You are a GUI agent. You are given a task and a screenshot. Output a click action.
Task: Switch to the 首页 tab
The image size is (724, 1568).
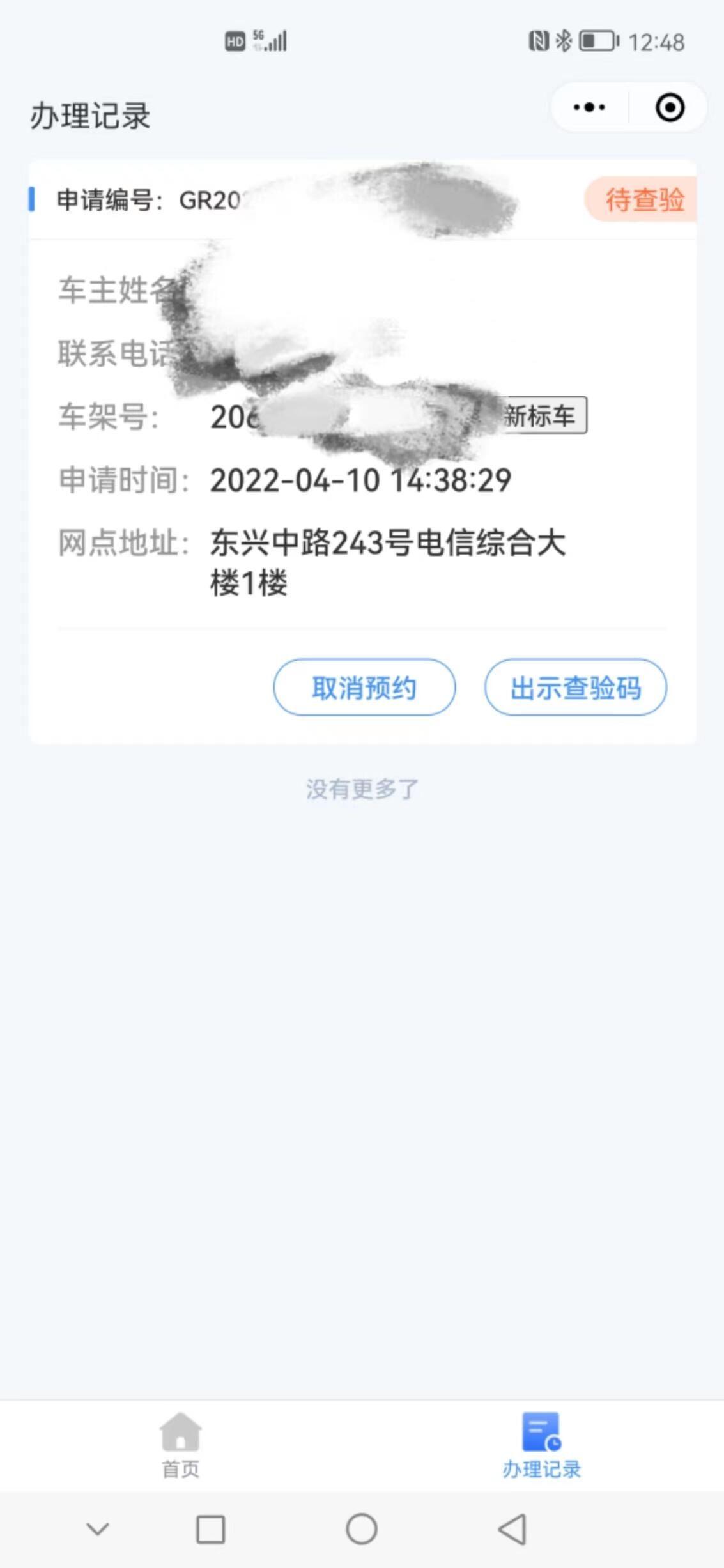tap(181, 1446)
